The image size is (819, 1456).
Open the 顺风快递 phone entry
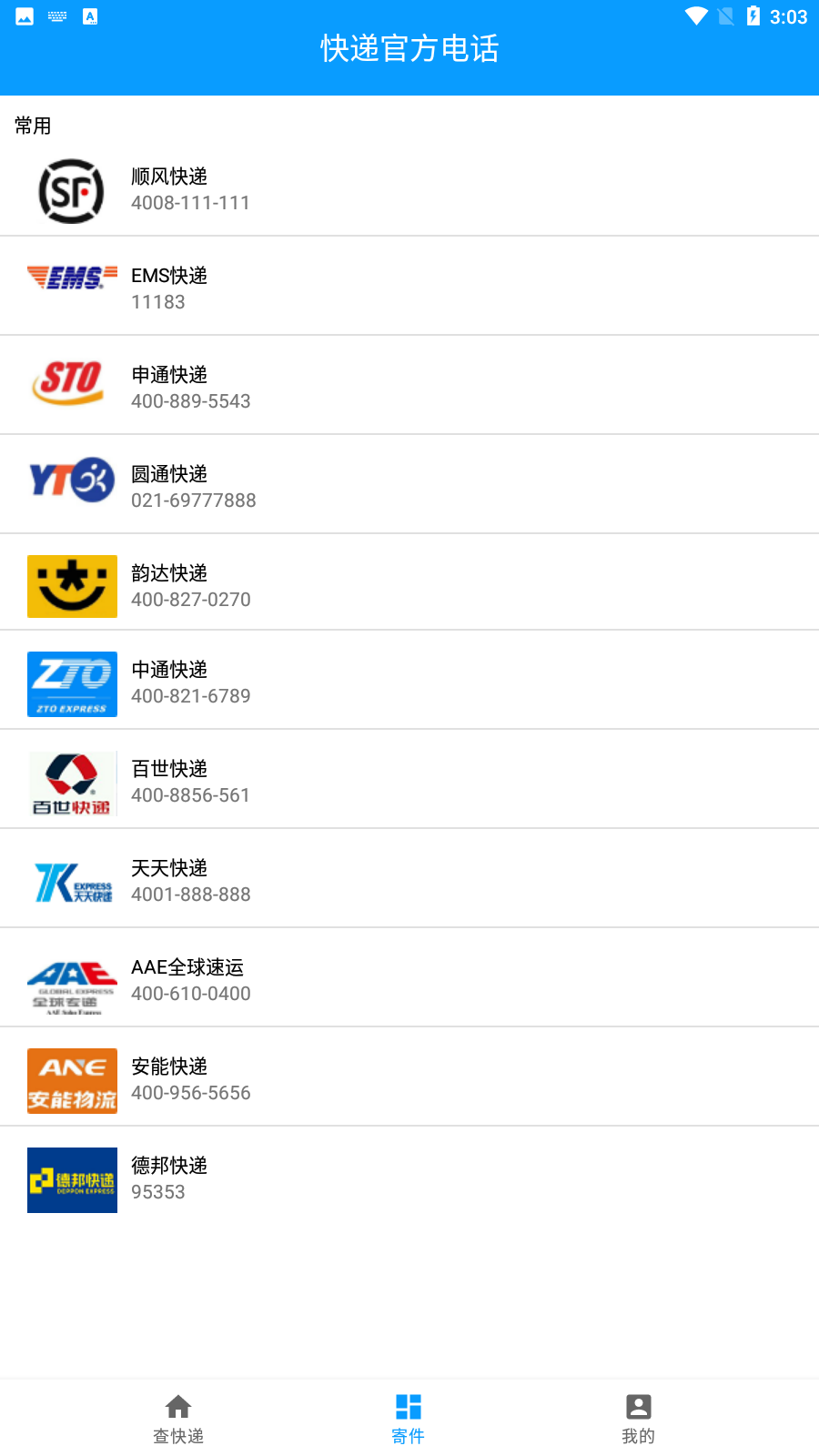[409, 189]
